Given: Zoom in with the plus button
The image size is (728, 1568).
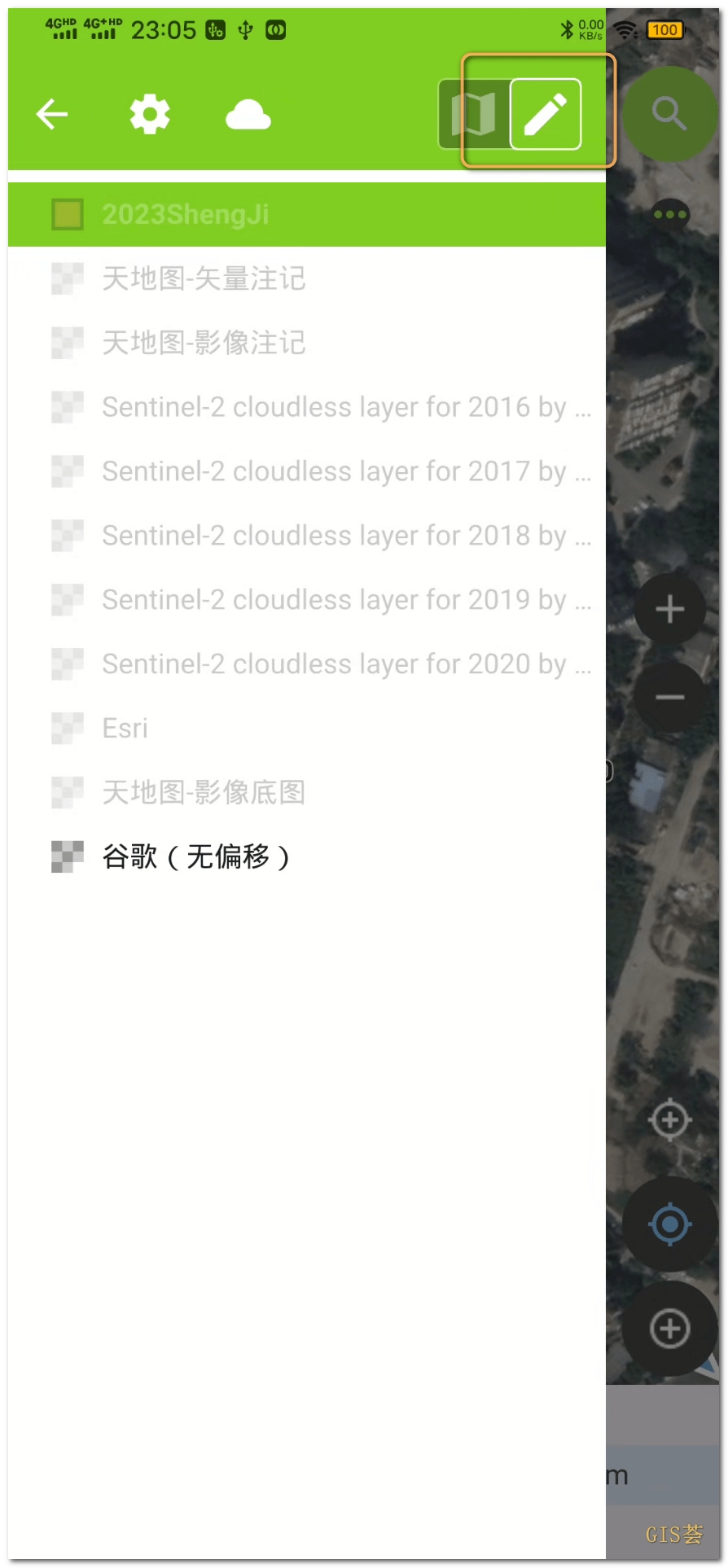Looking at the screenshot, I should [x=669, y=609].
